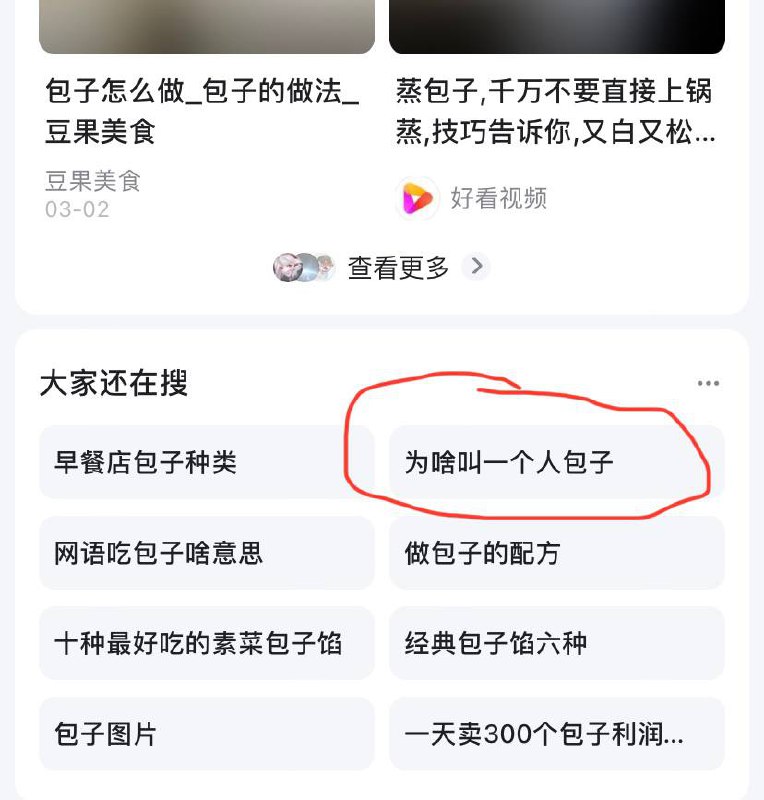
Task: Click the ellipsis icon beside 大家还在搜
Action: (x=709, y=381)
